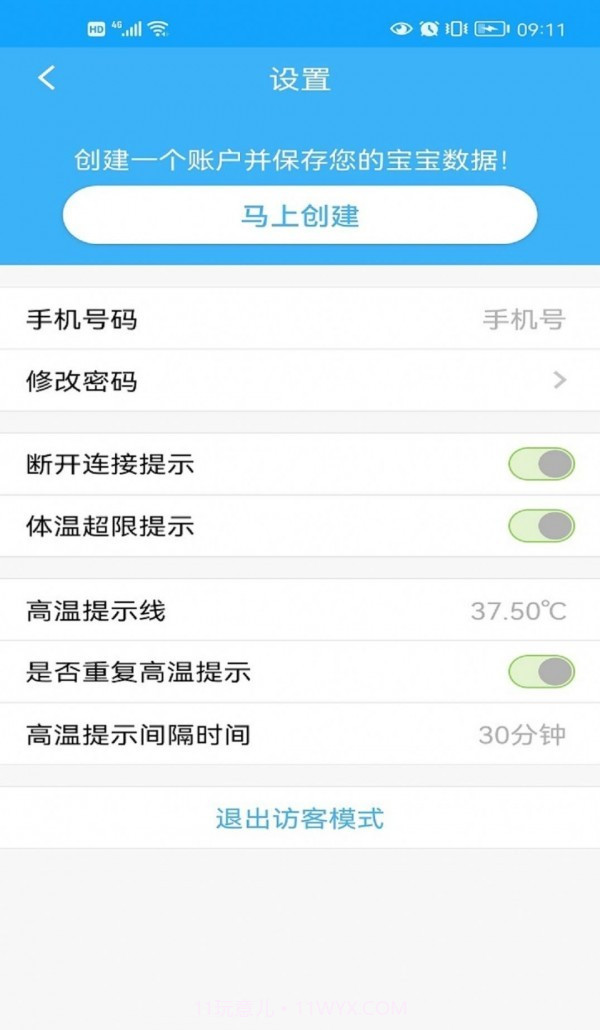Go back from the 设置 page
This screenshot has width=600, height=1030.
[x=47, y=78]
